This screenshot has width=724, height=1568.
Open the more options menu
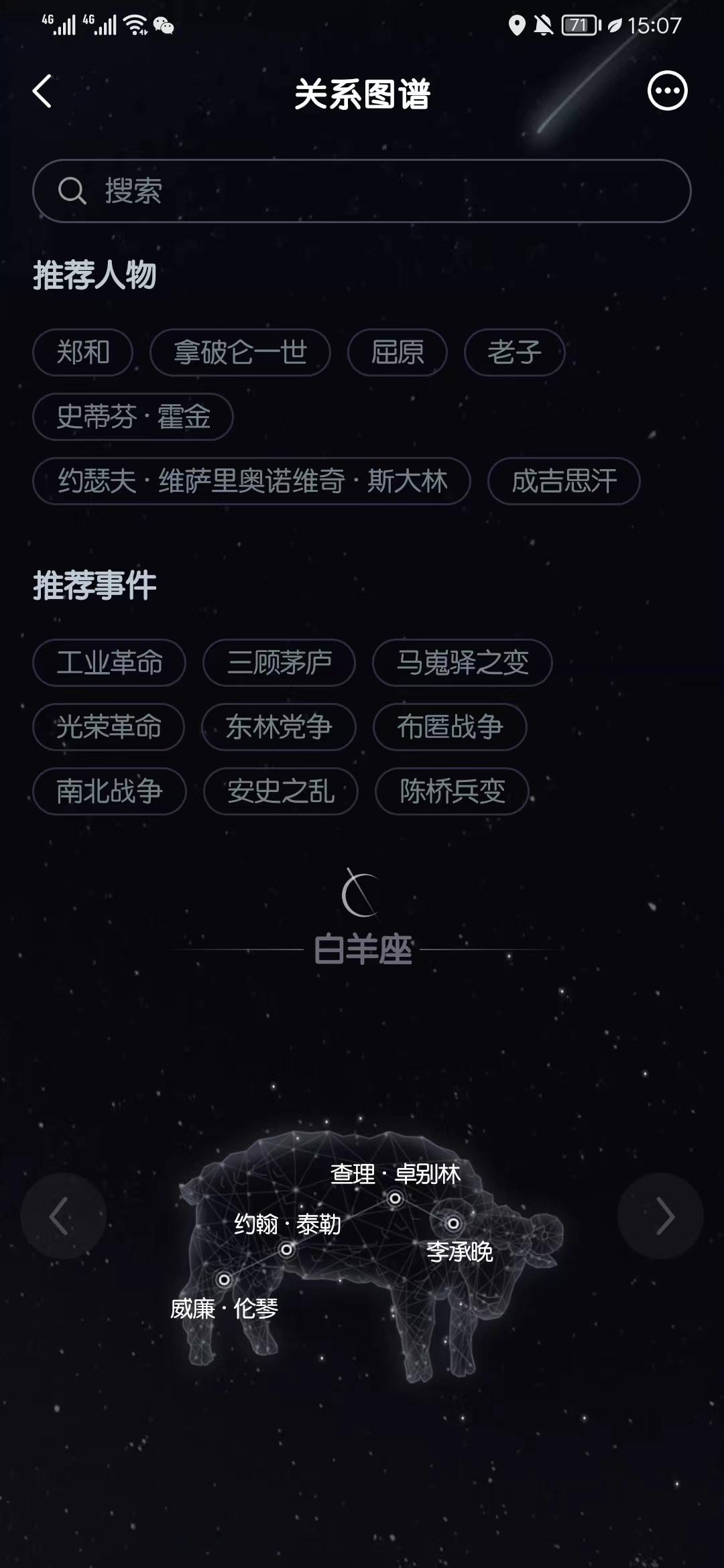667,91
